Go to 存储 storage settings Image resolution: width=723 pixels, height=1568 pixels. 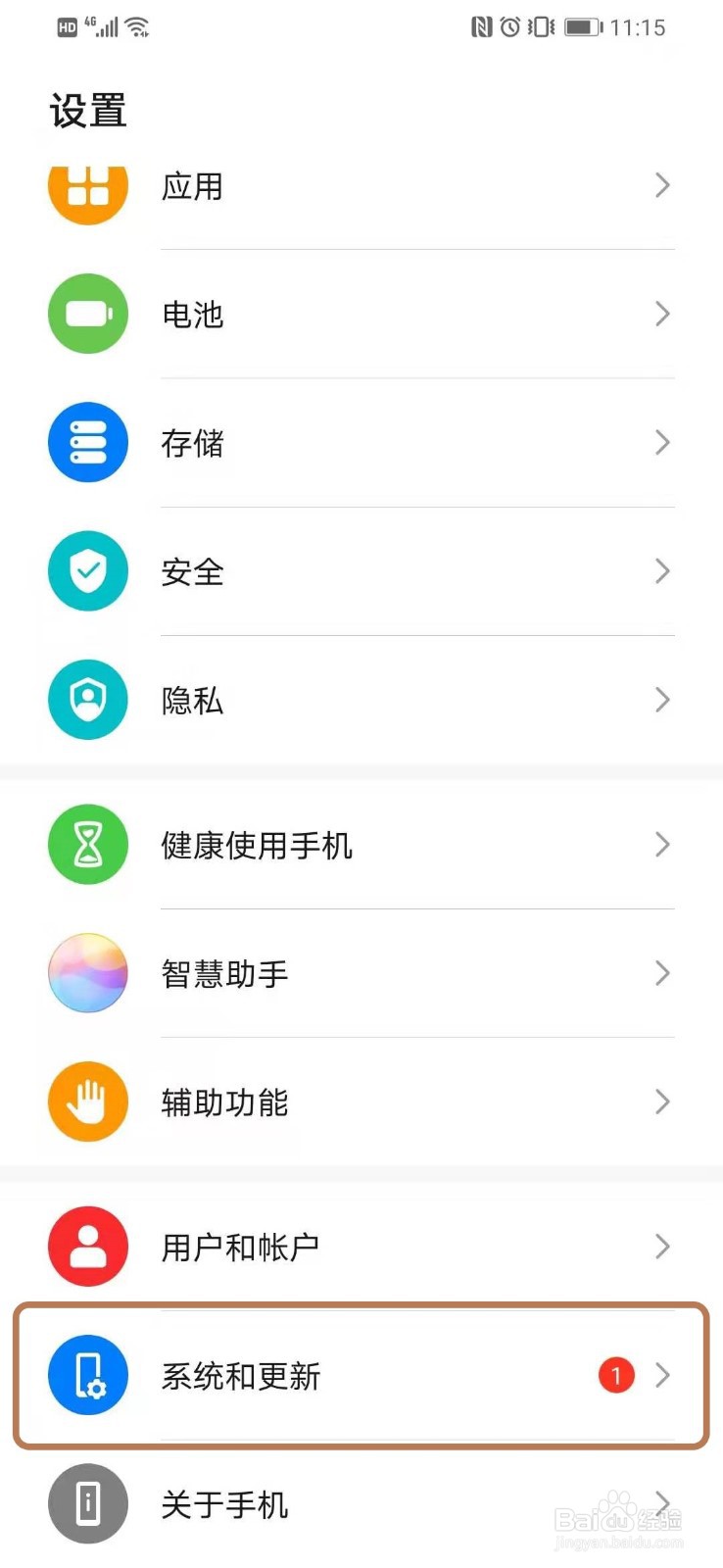coord(361,443)
